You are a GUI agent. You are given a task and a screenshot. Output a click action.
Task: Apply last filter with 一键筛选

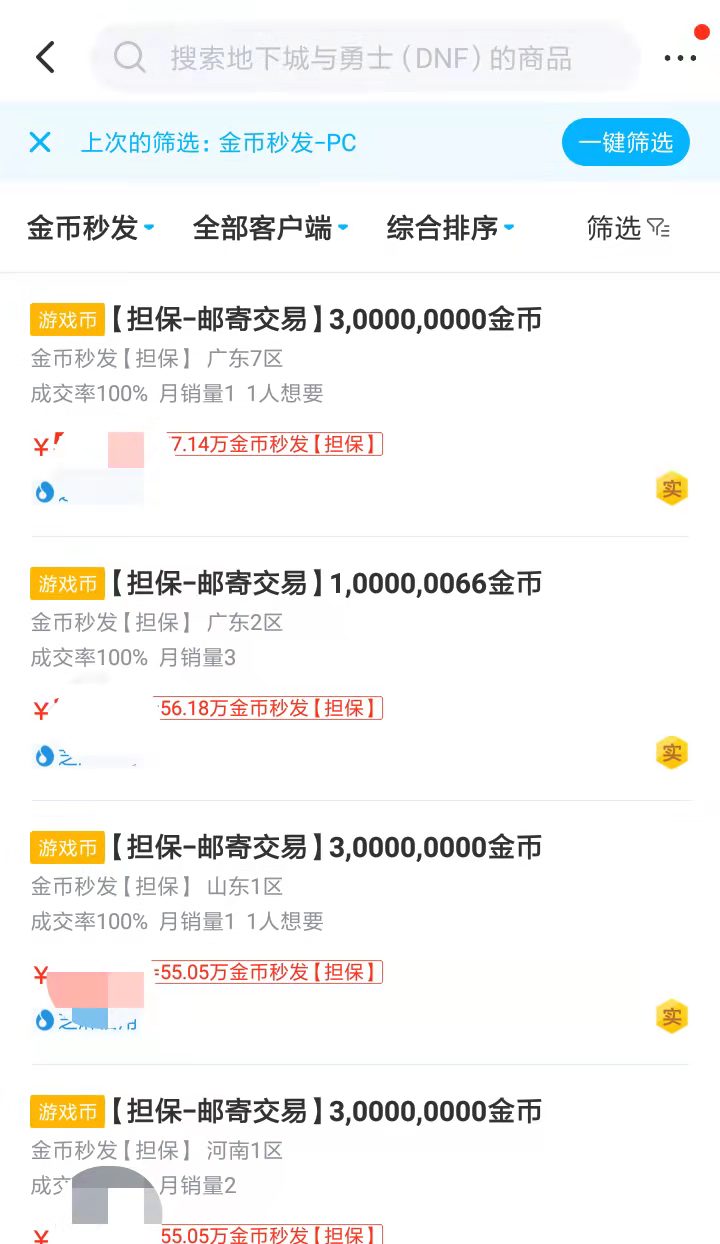coord(625,142)
